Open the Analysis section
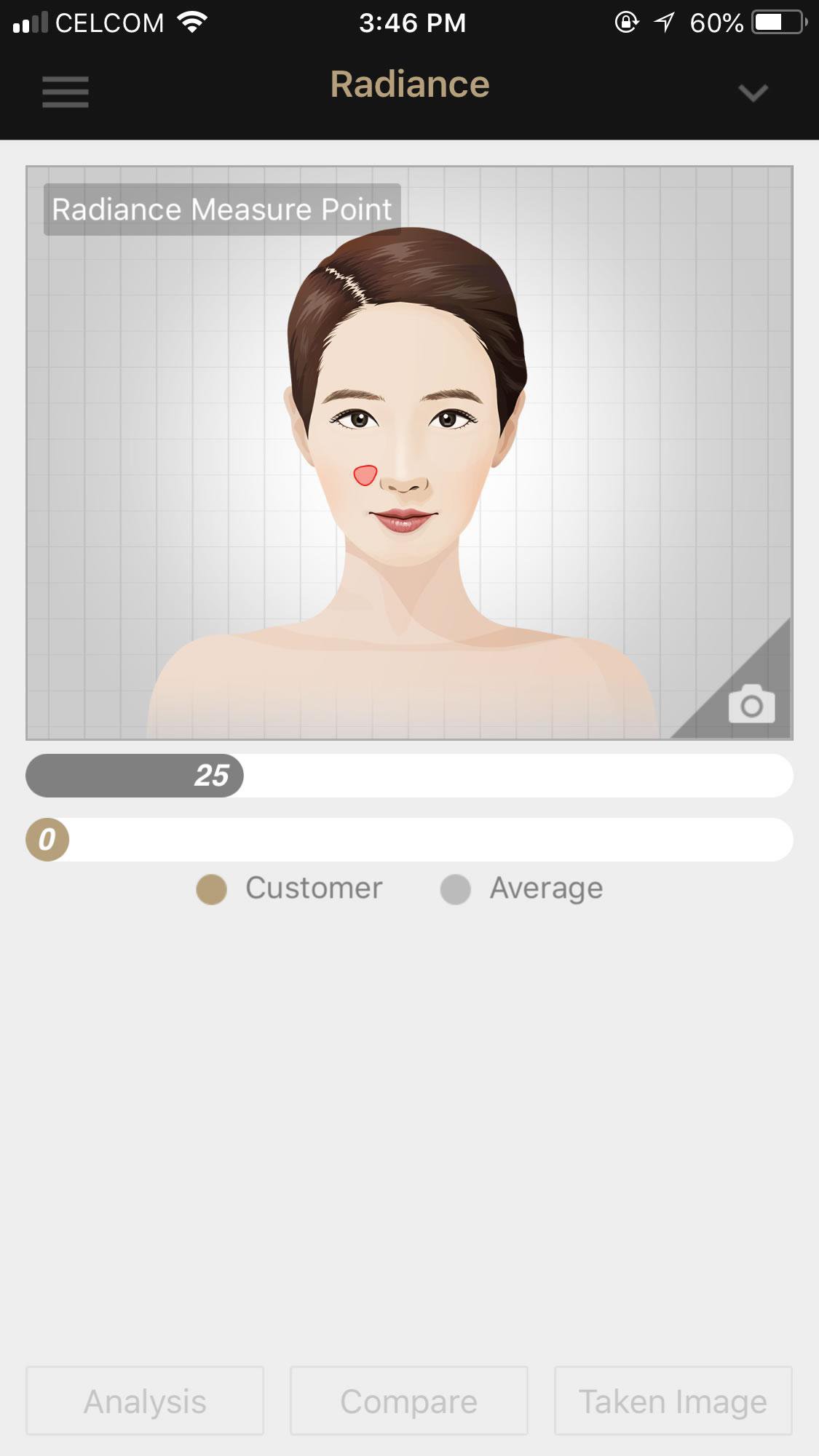Viewport: 819px width, 1456px height. [x=145, y=1401]
